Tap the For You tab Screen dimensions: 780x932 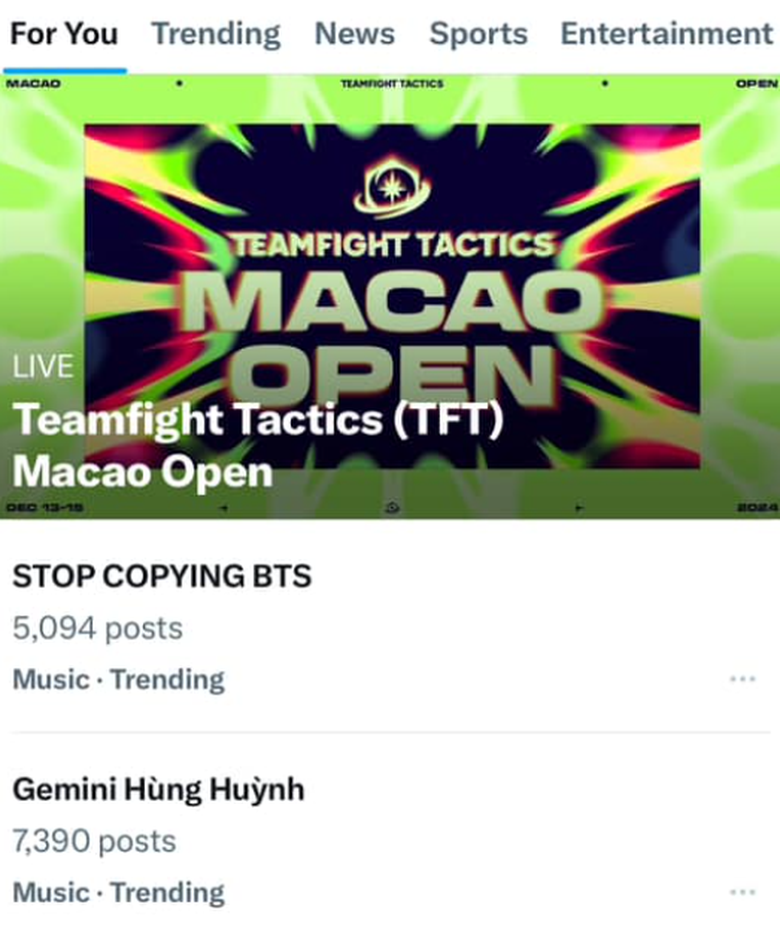(64, 35)
